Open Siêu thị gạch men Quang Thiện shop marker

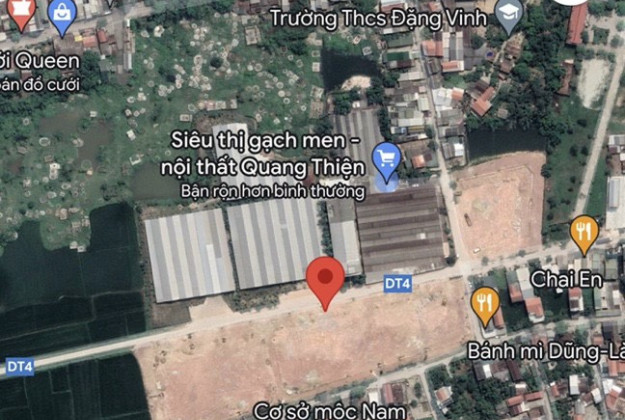pyautogui.click(x=386, y=157)
